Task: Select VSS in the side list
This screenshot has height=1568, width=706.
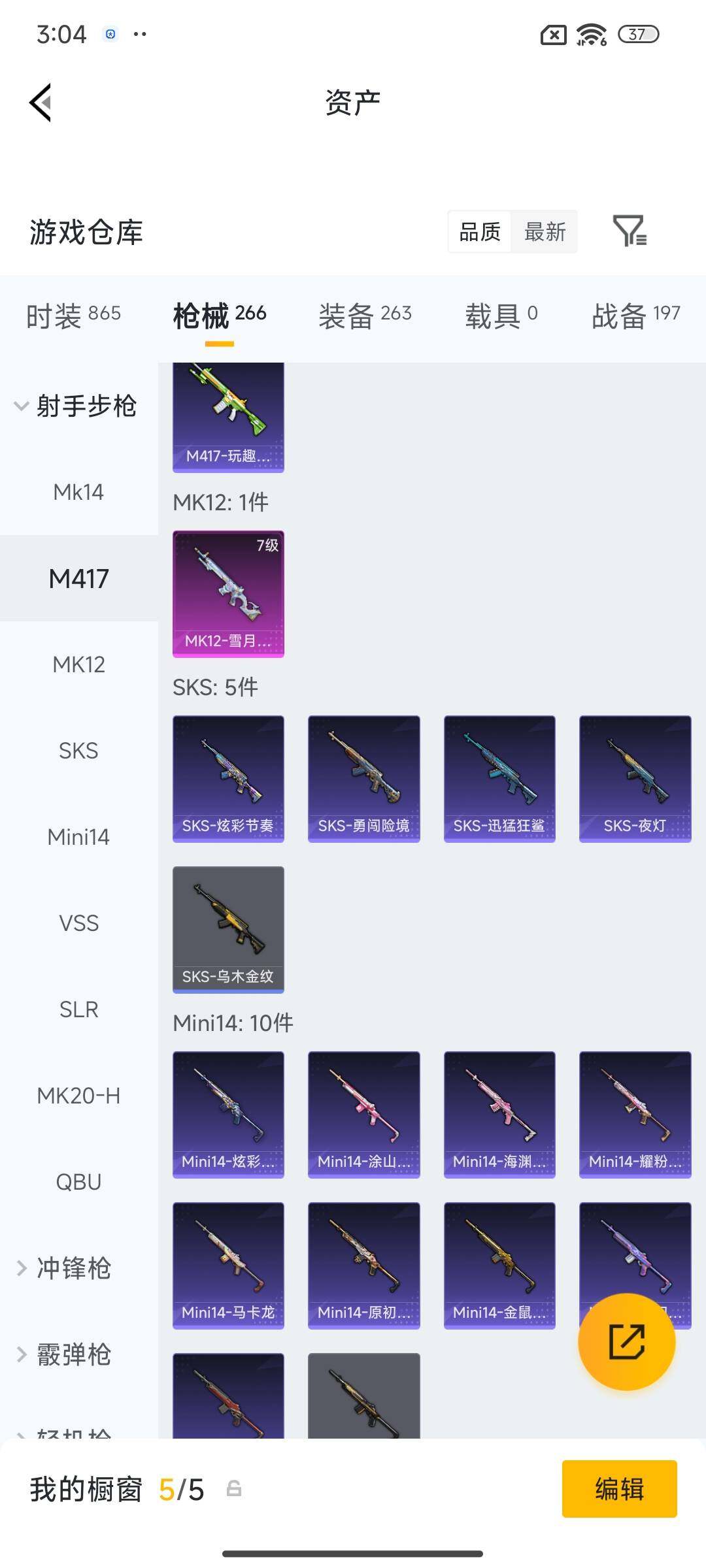Action: point(78,923)
